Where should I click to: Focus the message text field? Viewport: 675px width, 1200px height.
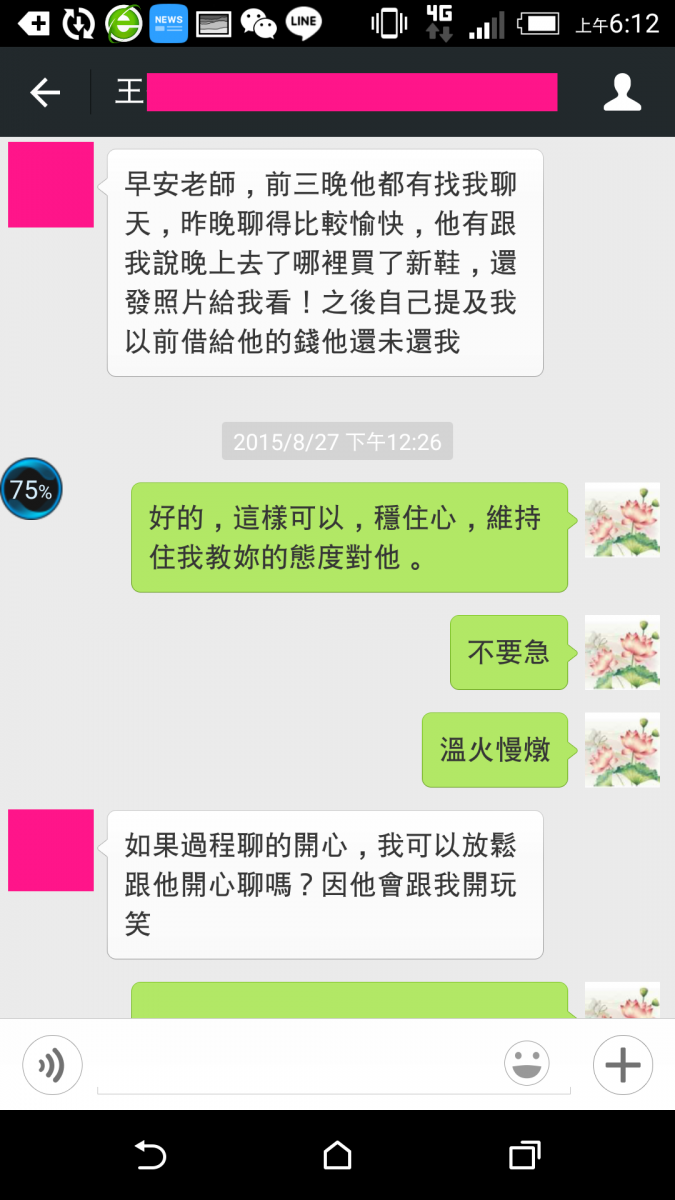coord(300,1066)
